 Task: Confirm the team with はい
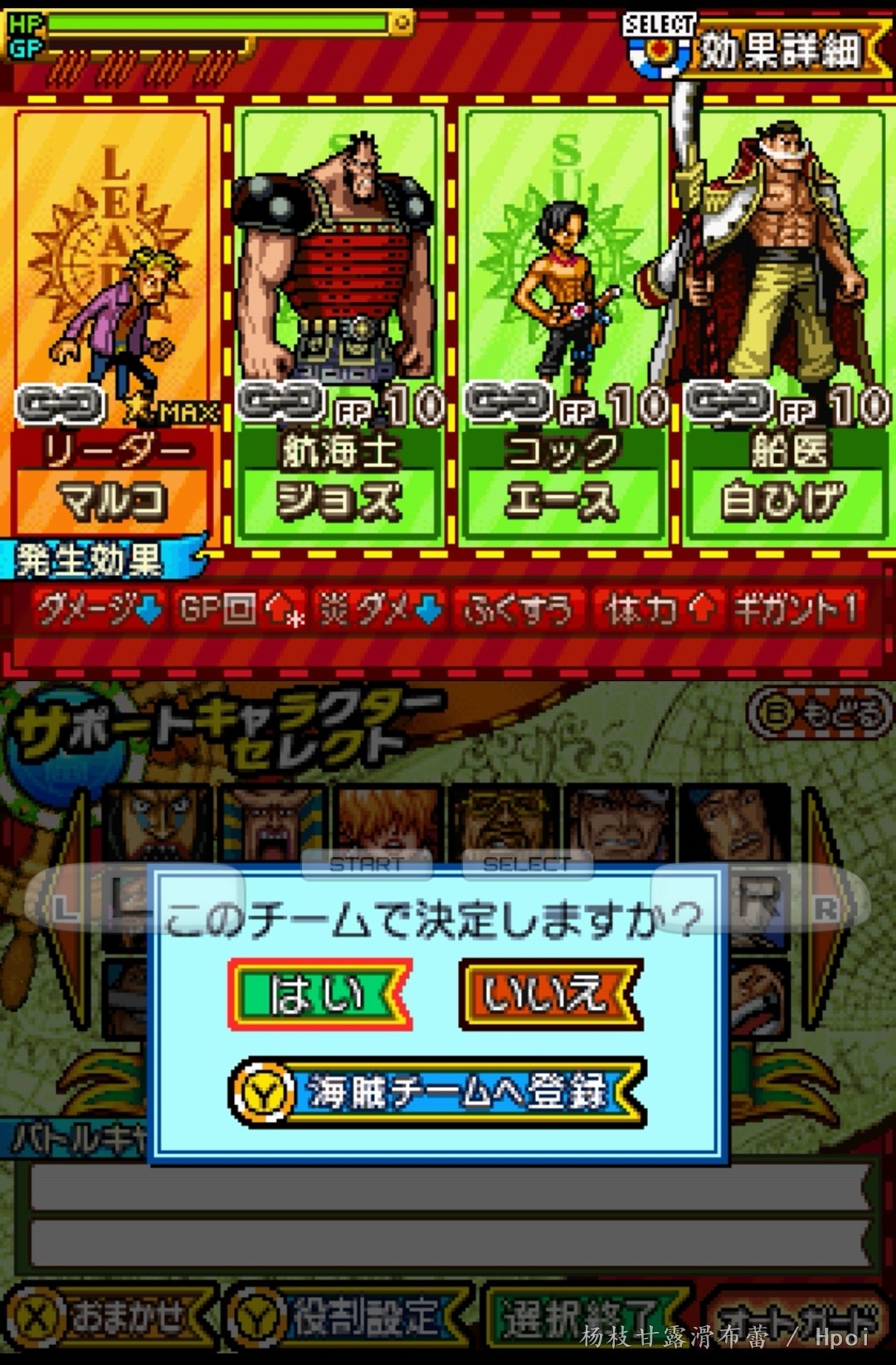(x=319, y=994)
